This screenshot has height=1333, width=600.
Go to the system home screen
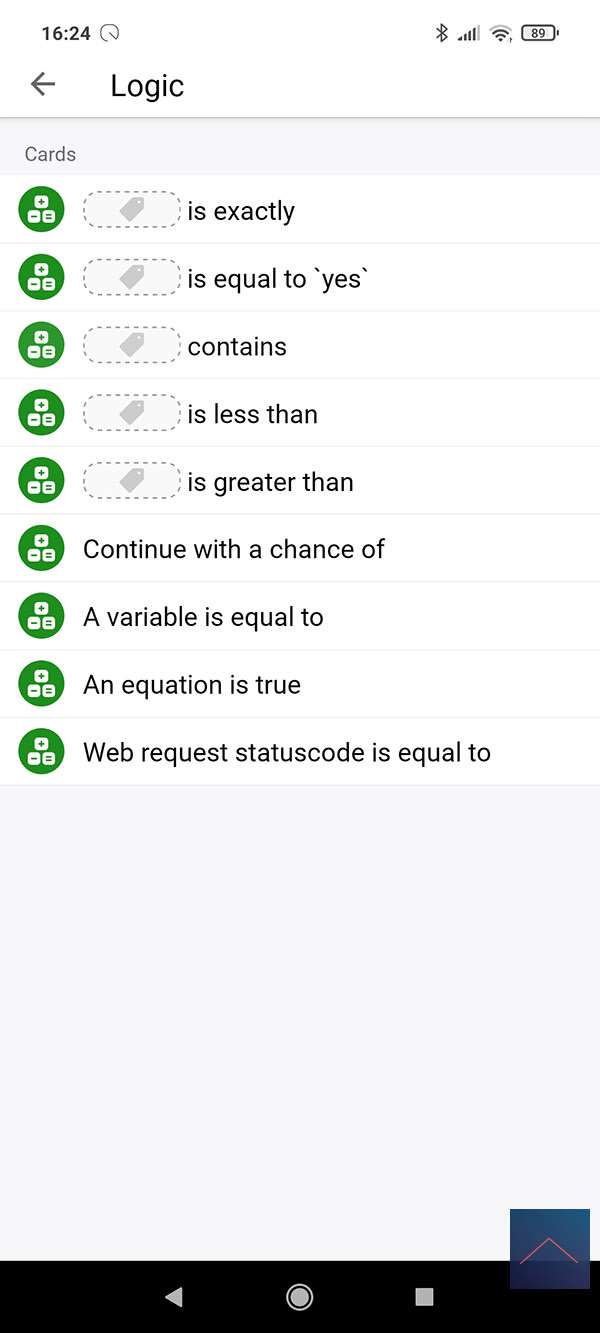pyautogui.click(x=299, y=1297)
